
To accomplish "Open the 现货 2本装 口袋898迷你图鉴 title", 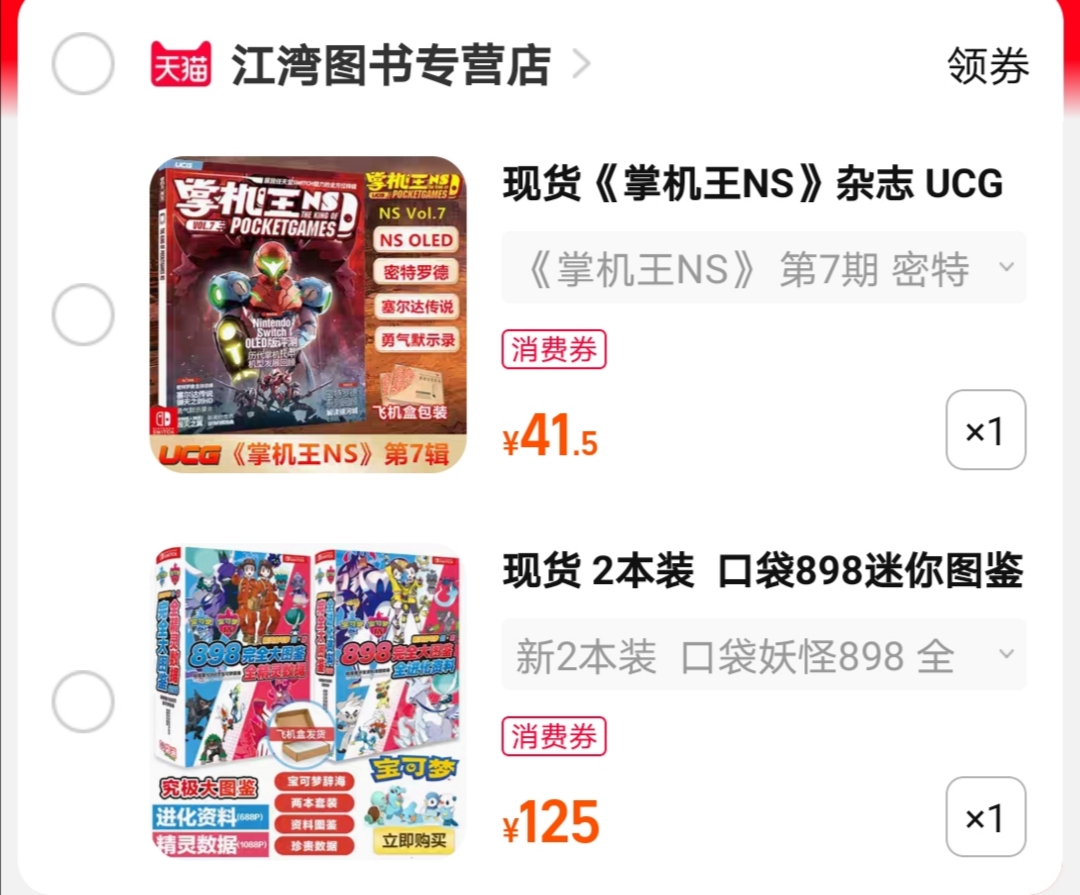I will [x=762, y=572].
